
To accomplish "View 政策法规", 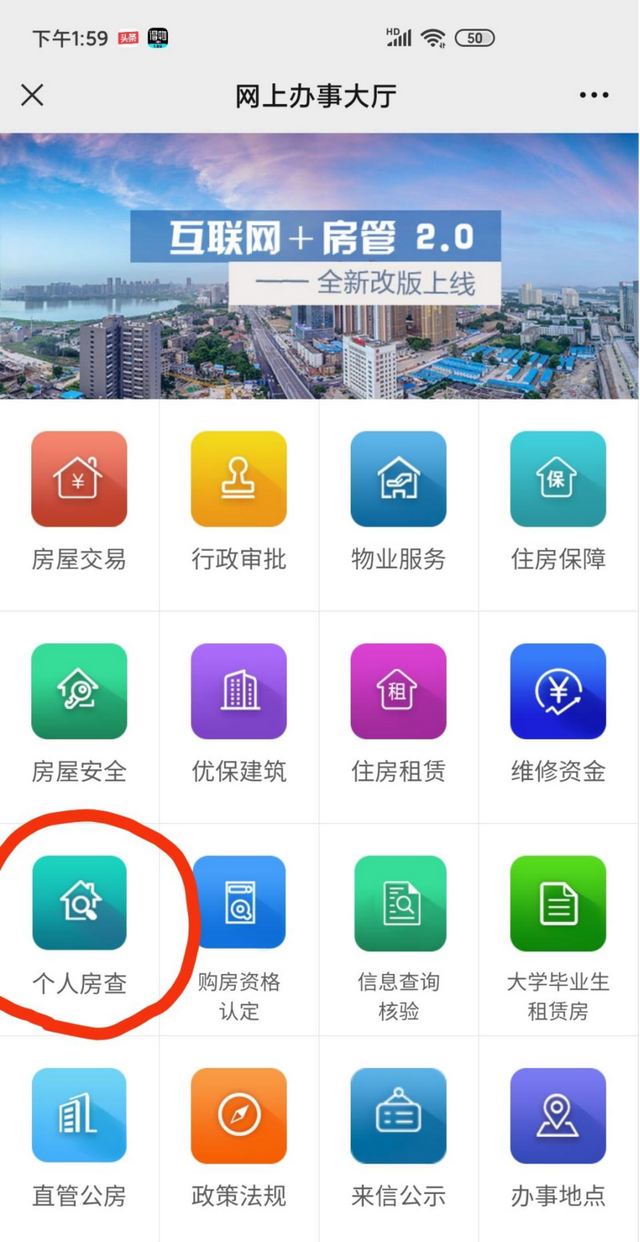I will pyautogui.click(x=239, y=1139).
